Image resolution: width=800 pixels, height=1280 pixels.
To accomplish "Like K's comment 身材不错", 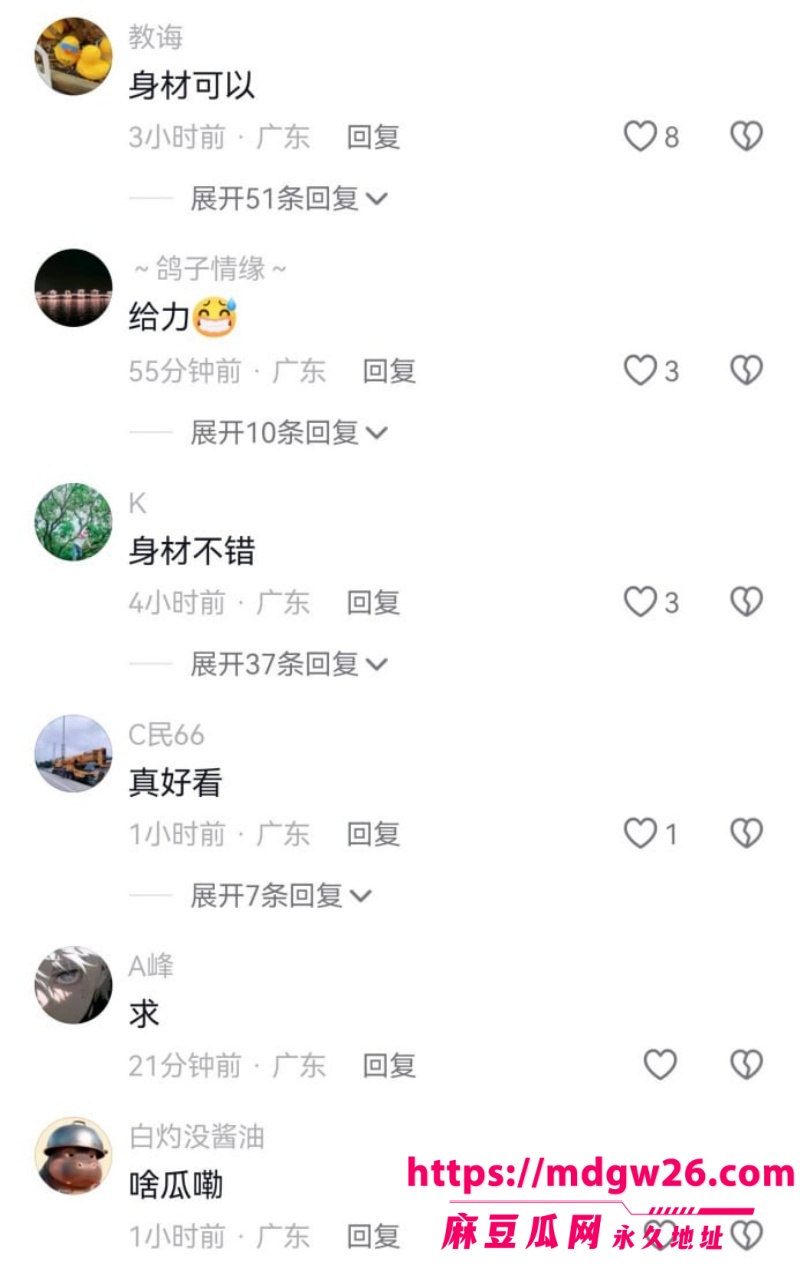I will 640,602.
